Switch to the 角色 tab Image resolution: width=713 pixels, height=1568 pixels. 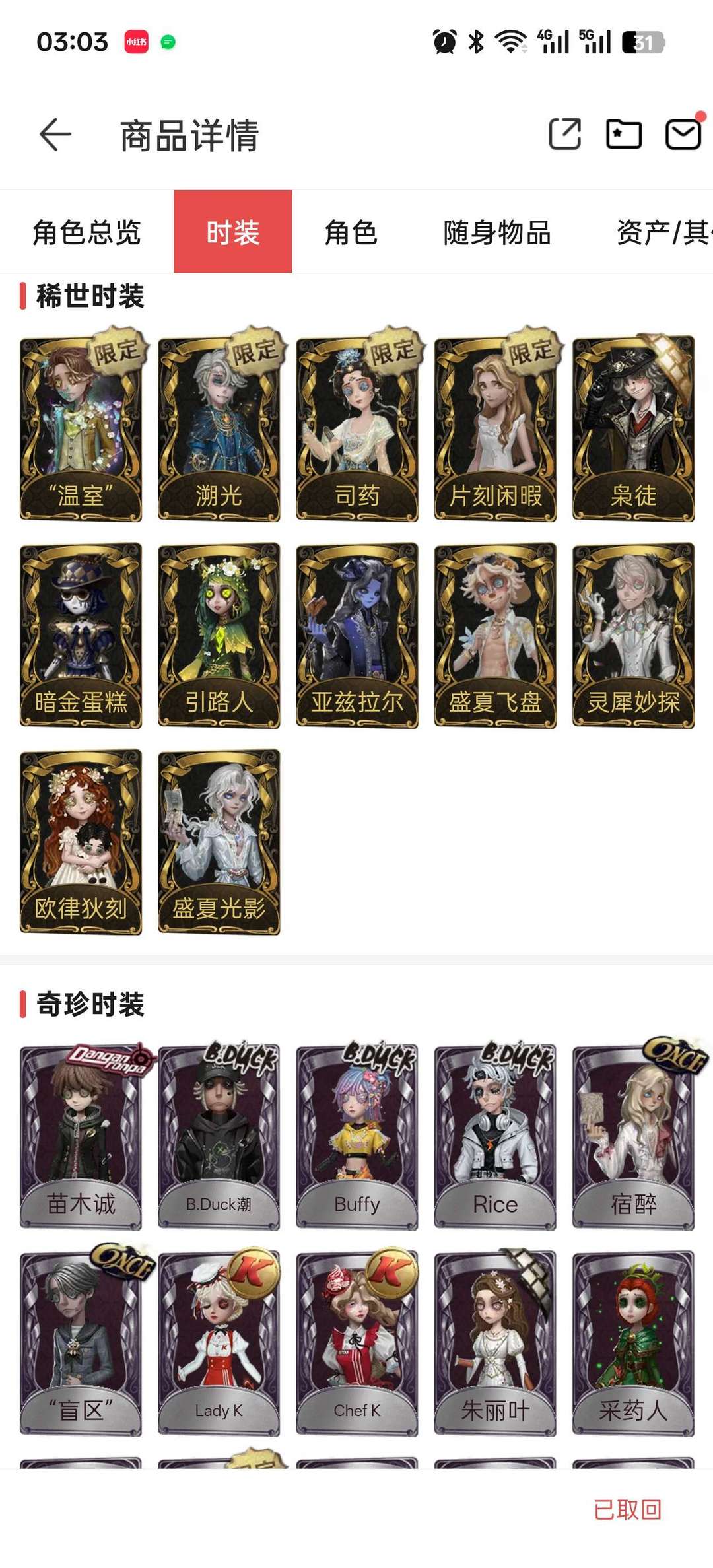click(351, 232)
